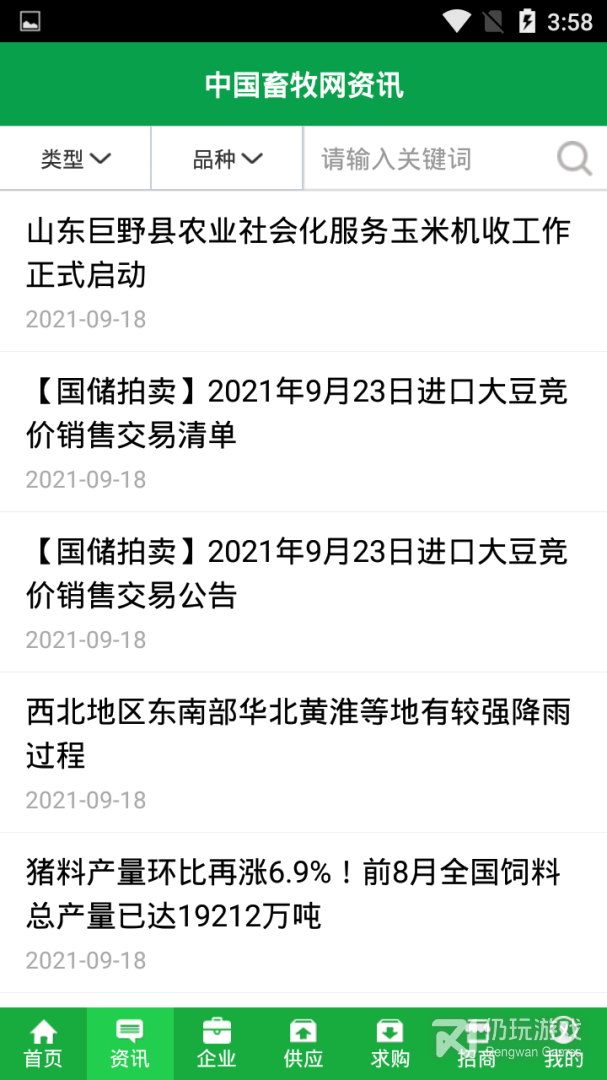Open the 求购 tab

(x=390, y=1044)
